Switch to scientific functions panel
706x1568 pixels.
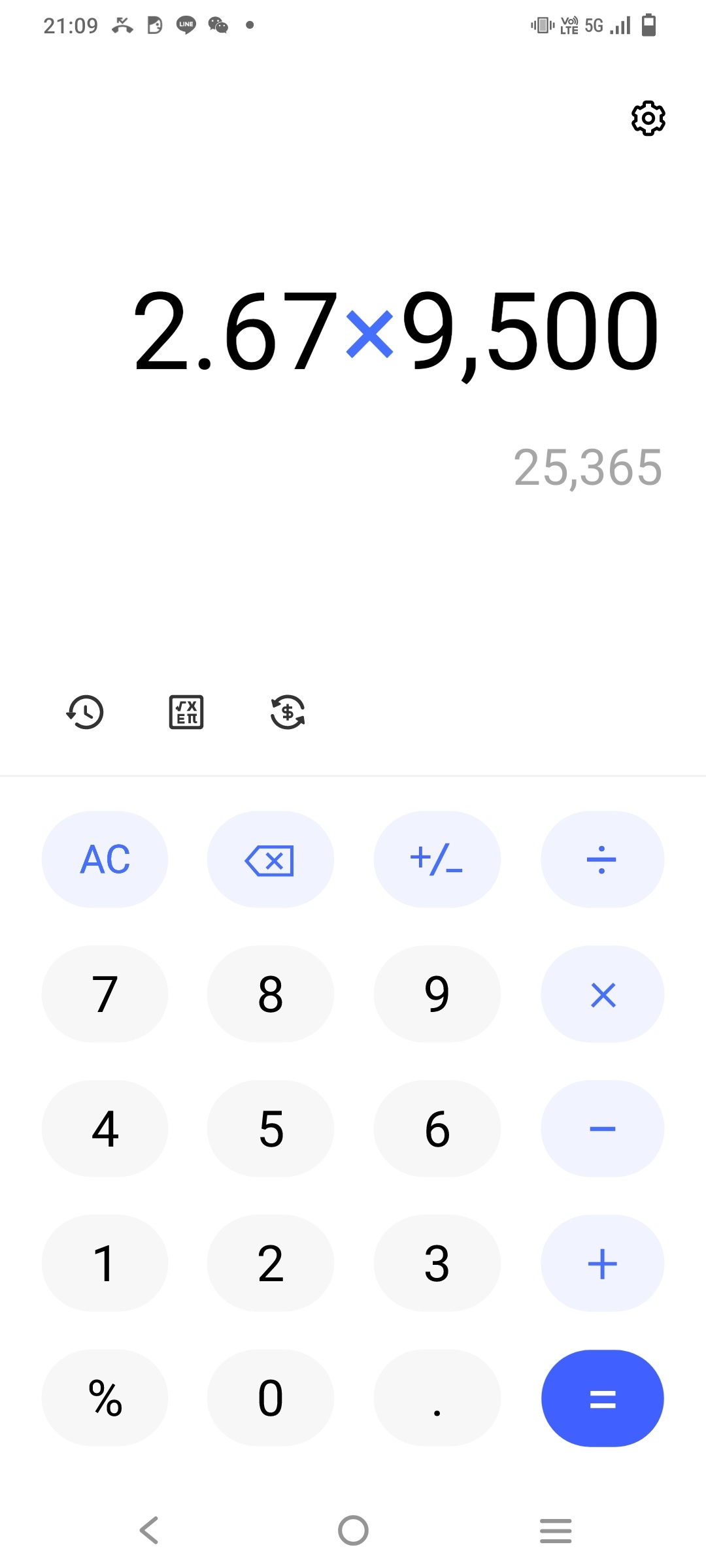186,711
